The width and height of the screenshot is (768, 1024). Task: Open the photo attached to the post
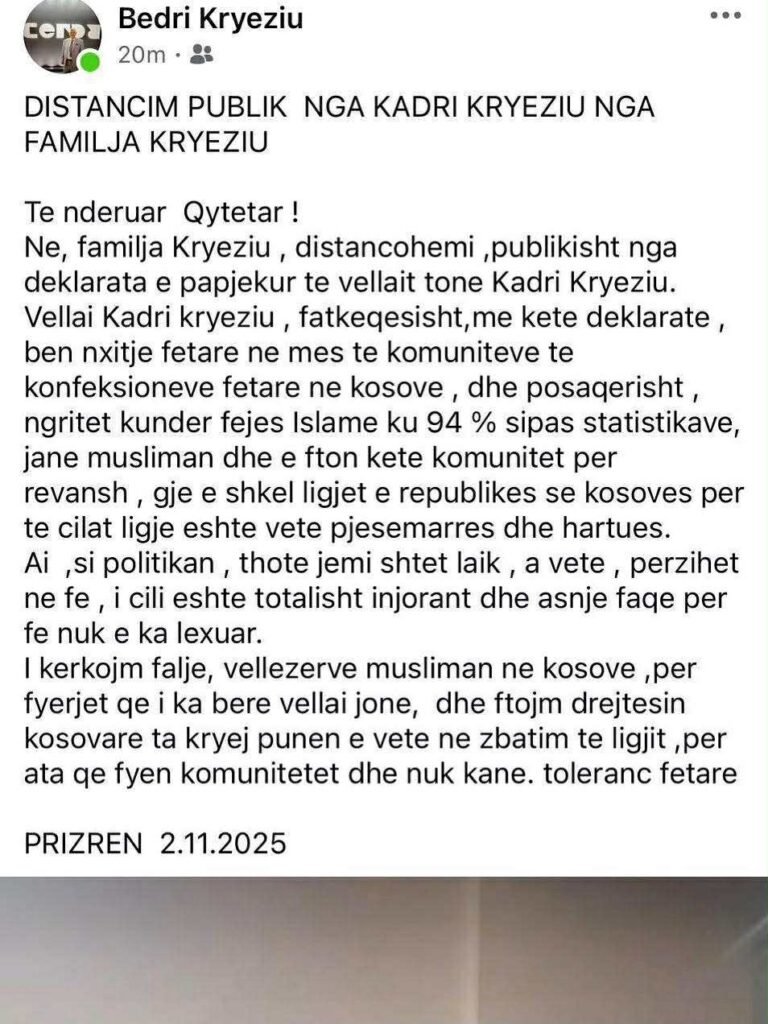click(x=384, y=950)
